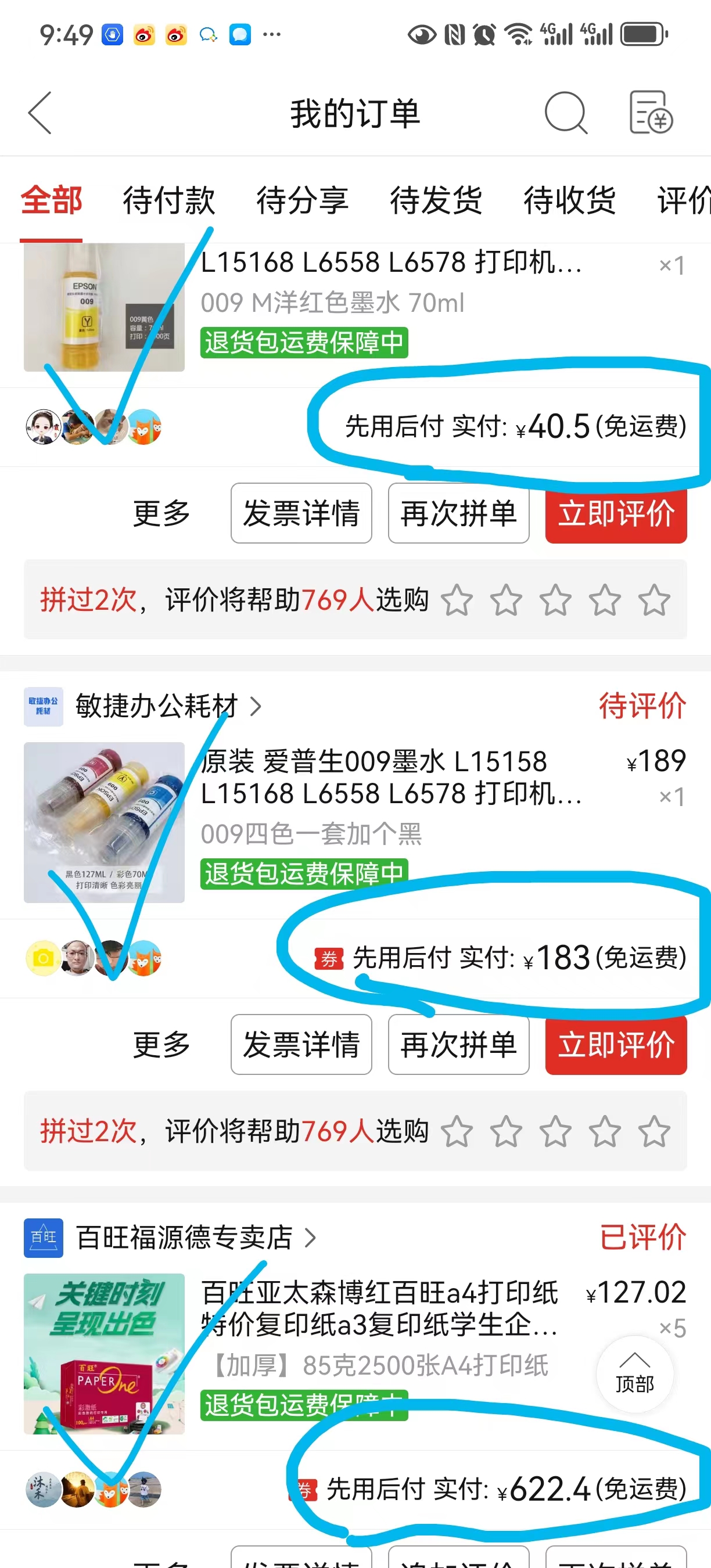Viewport: 711px width, 1568px height.
Task: Tap 立即评价 for the ¥40.5 ink order
Action: point(616,513)
